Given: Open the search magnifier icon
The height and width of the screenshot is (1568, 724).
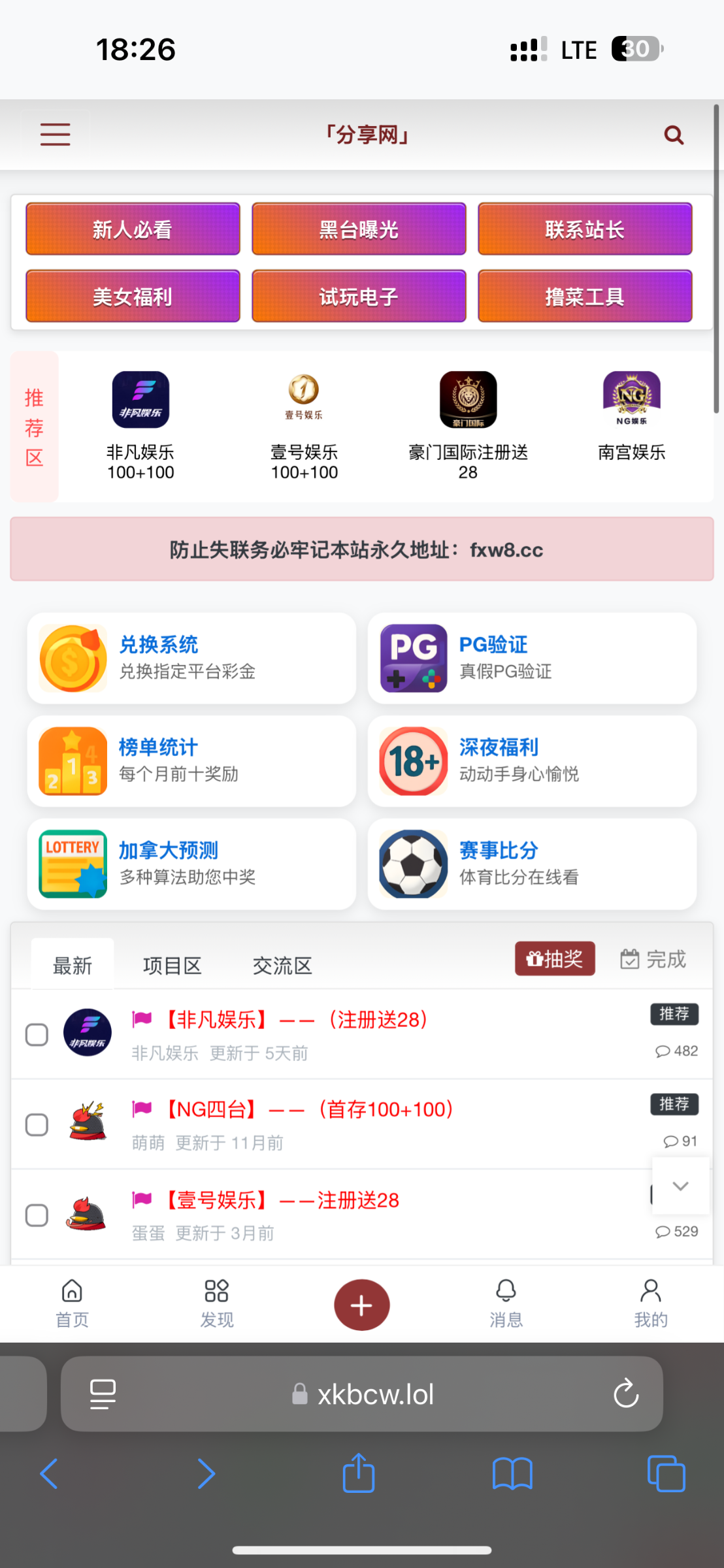Looking at the screenshot, I should click(674, 135).
